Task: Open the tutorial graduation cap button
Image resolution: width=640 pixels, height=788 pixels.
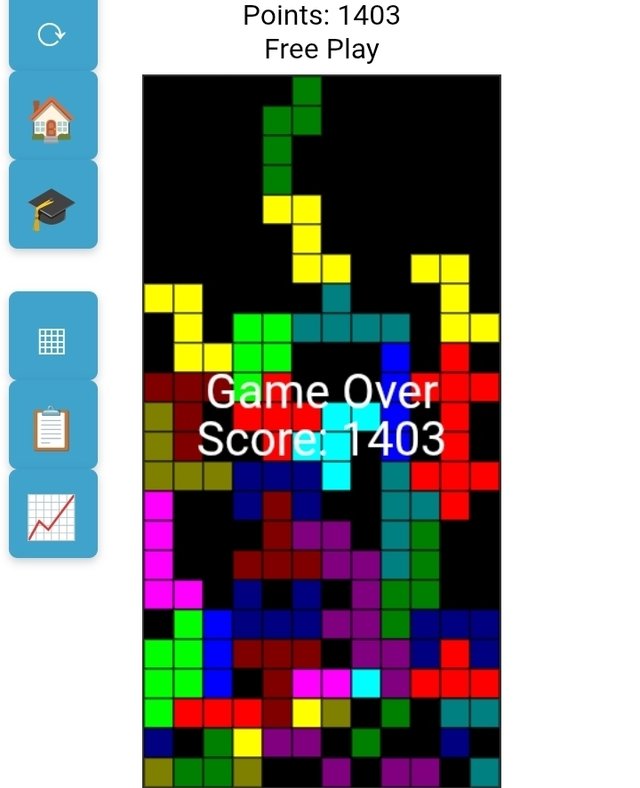Action: coord(52,206)
